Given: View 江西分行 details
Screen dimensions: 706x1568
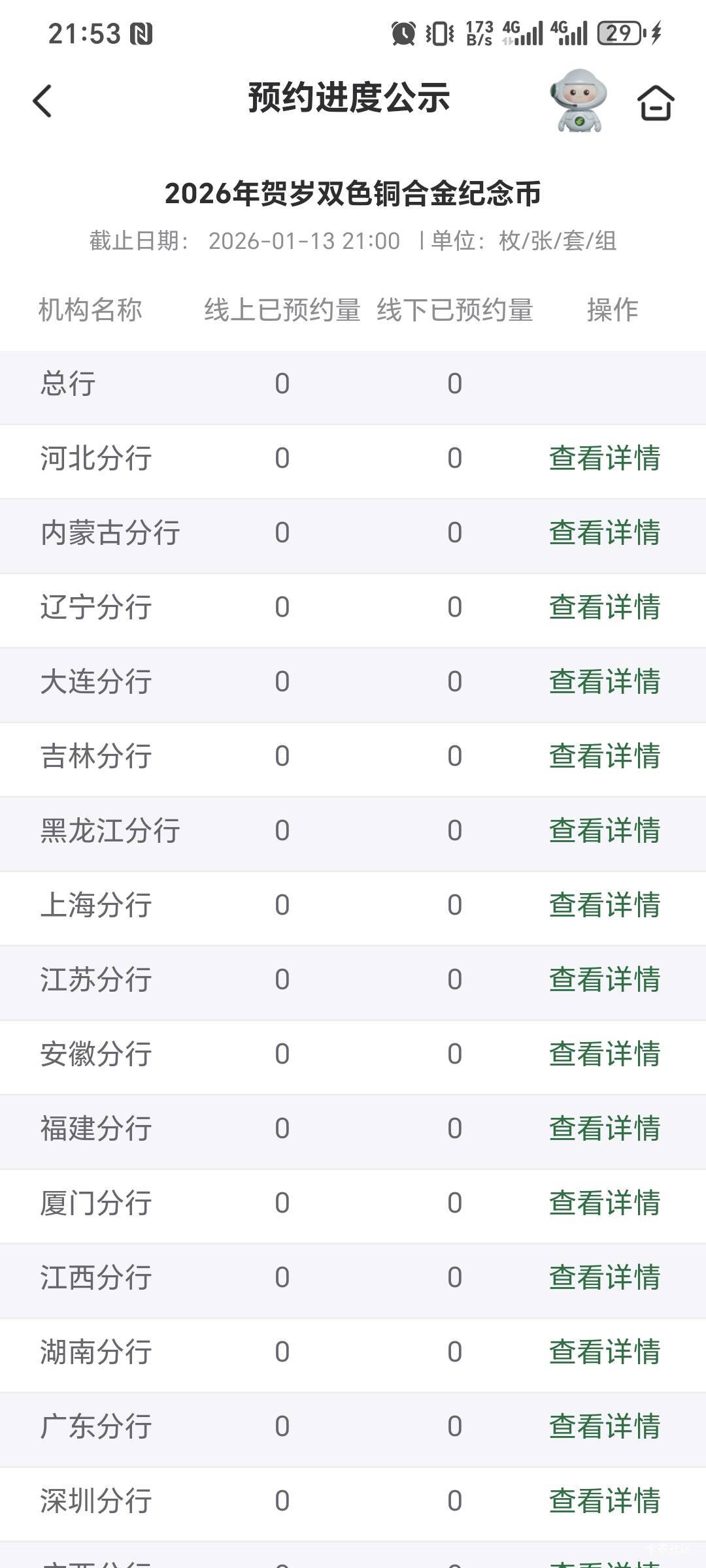Looking at the screenshot, I should click(605, 1277).
